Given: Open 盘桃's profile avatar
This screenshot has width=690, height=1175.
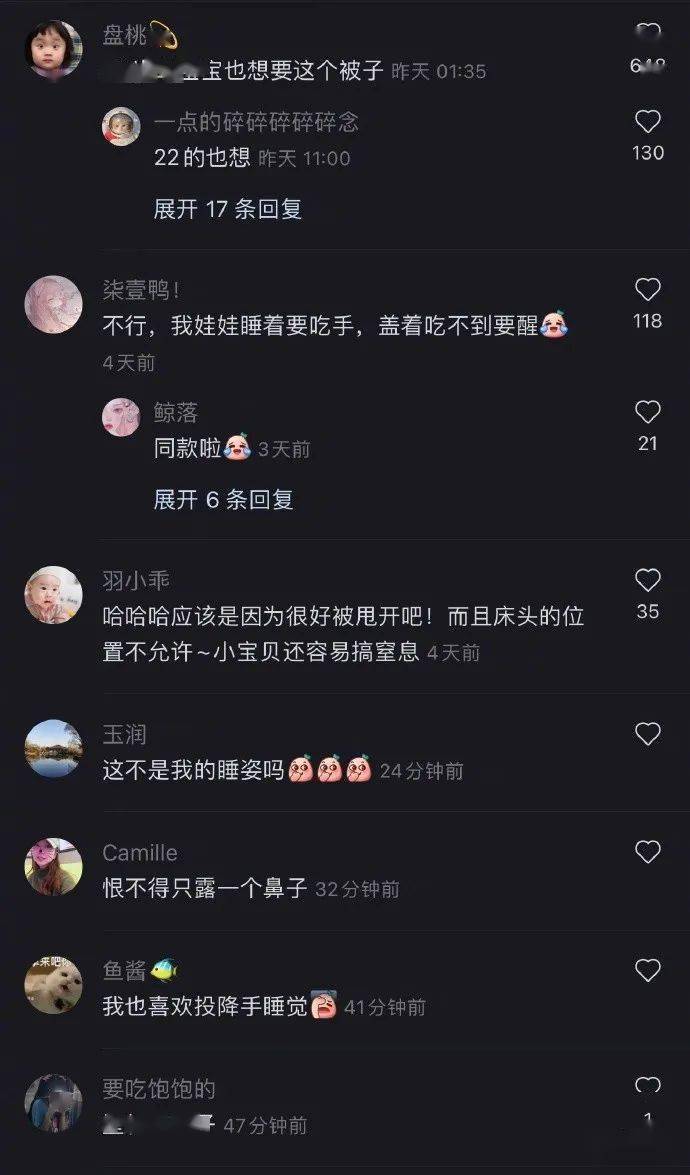Looking at the screenshot, I should pos(54,49).
